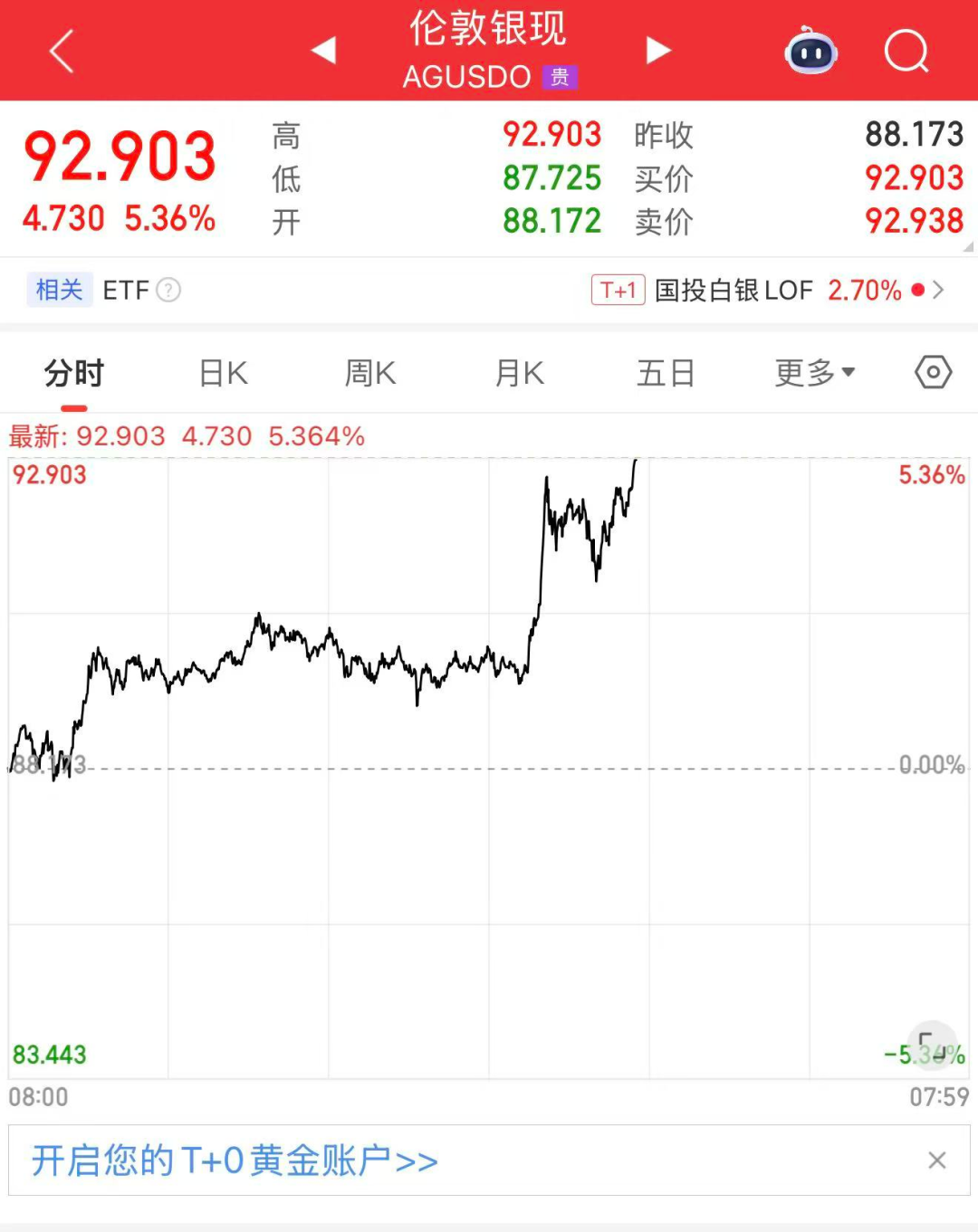Open help for 相关 ETF
Viewport: 978px width, 1232px height.
pyautogui.click(x=168, y=290)
